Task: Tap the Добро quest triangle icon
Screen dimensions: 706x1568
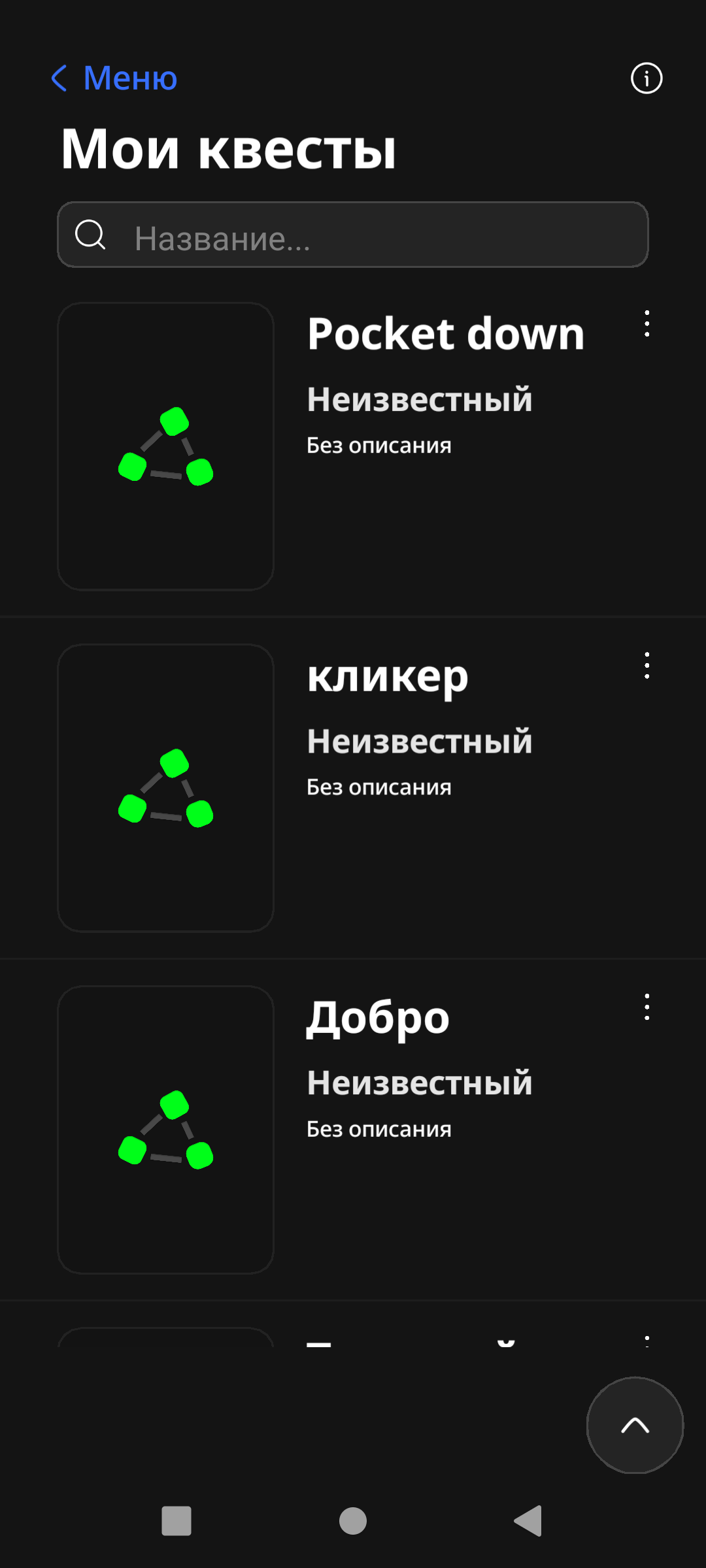Action: click(x=165, y=1130)
